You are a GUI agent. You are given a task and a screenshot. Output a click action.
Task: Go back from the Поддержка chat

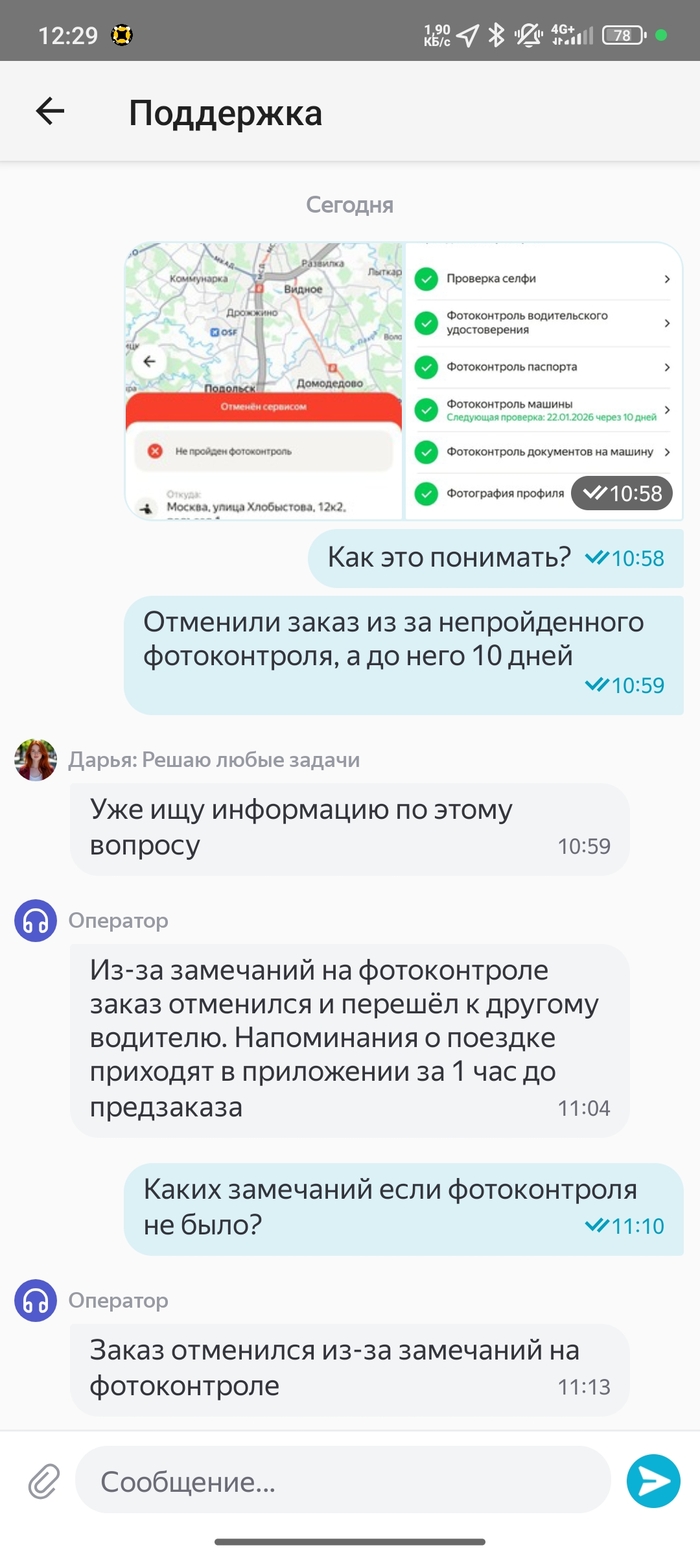49,112
